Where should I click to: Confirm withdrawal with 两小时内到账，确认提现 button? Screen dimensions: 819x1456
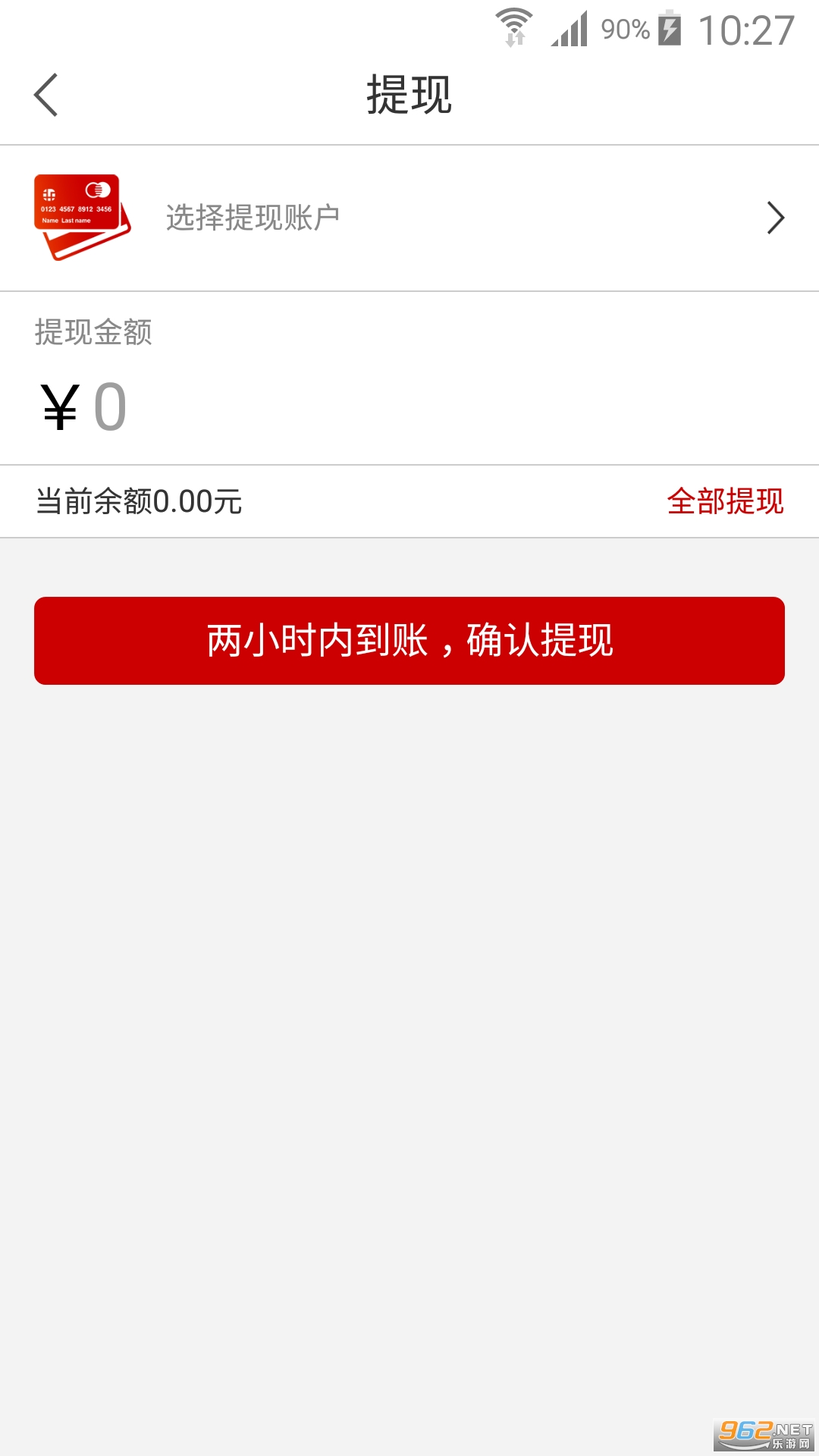(409, 641)
